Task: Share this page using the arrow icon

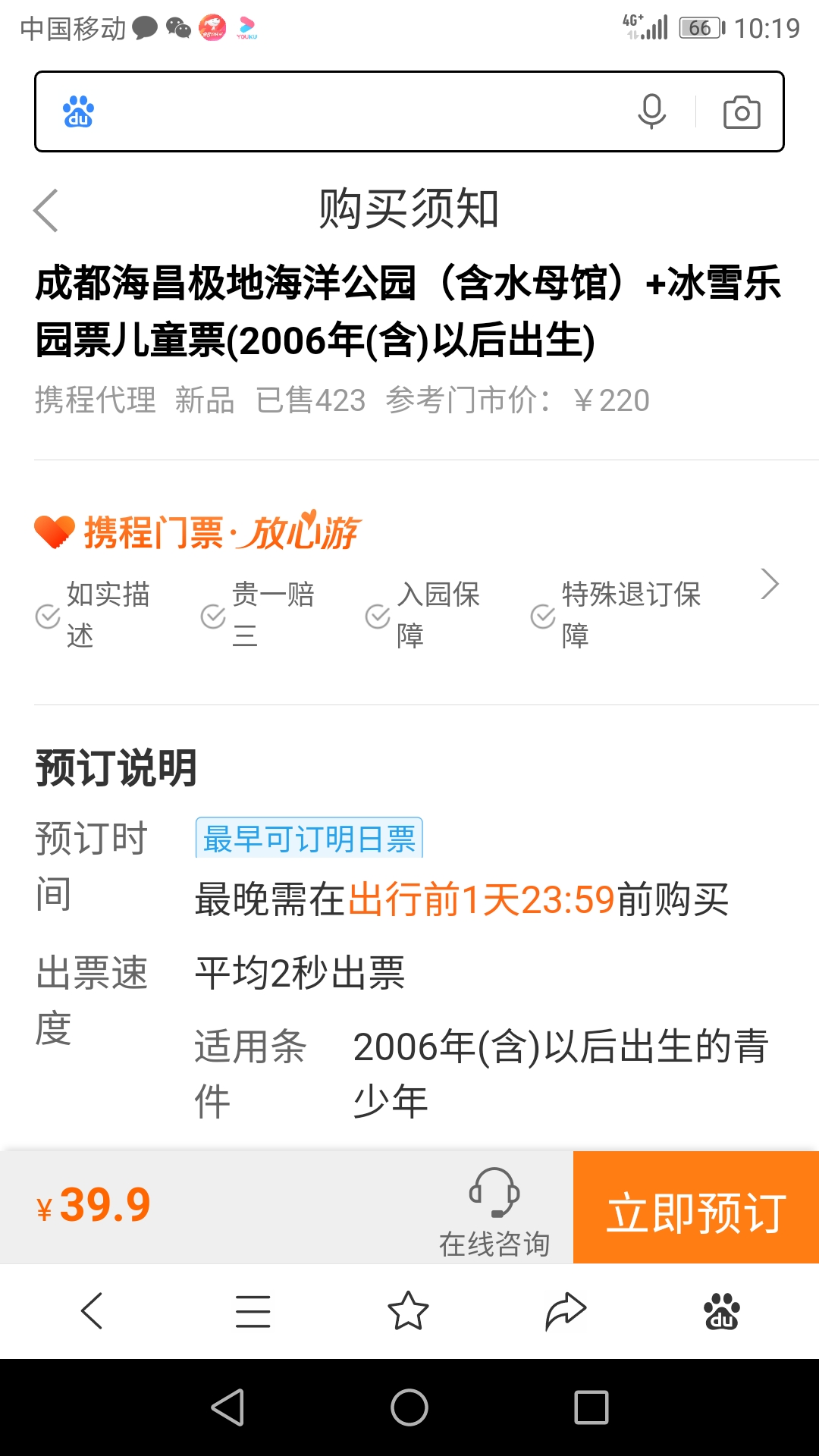Action: [566, 1311]
